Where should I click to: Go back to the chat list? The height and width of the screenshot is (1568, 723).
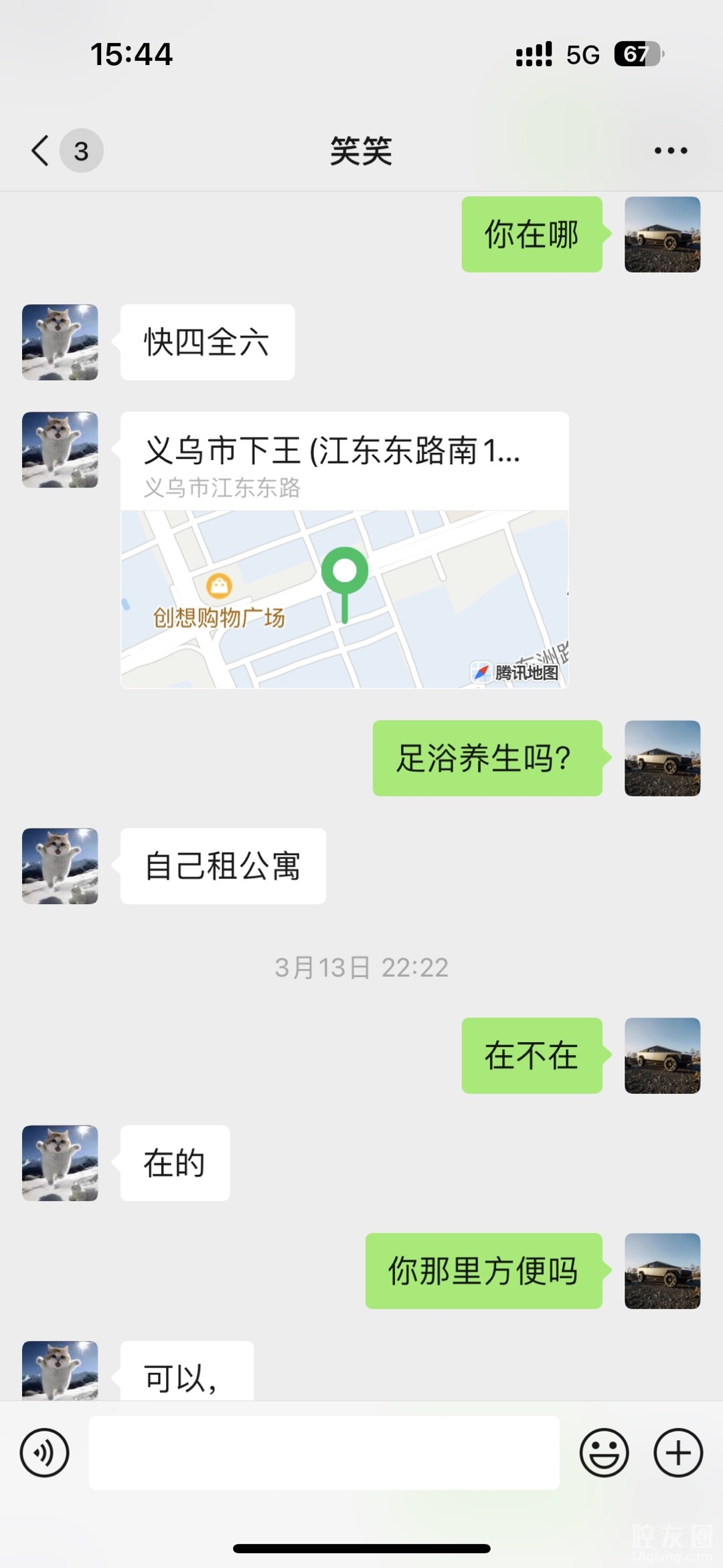[x=41, y=150]
